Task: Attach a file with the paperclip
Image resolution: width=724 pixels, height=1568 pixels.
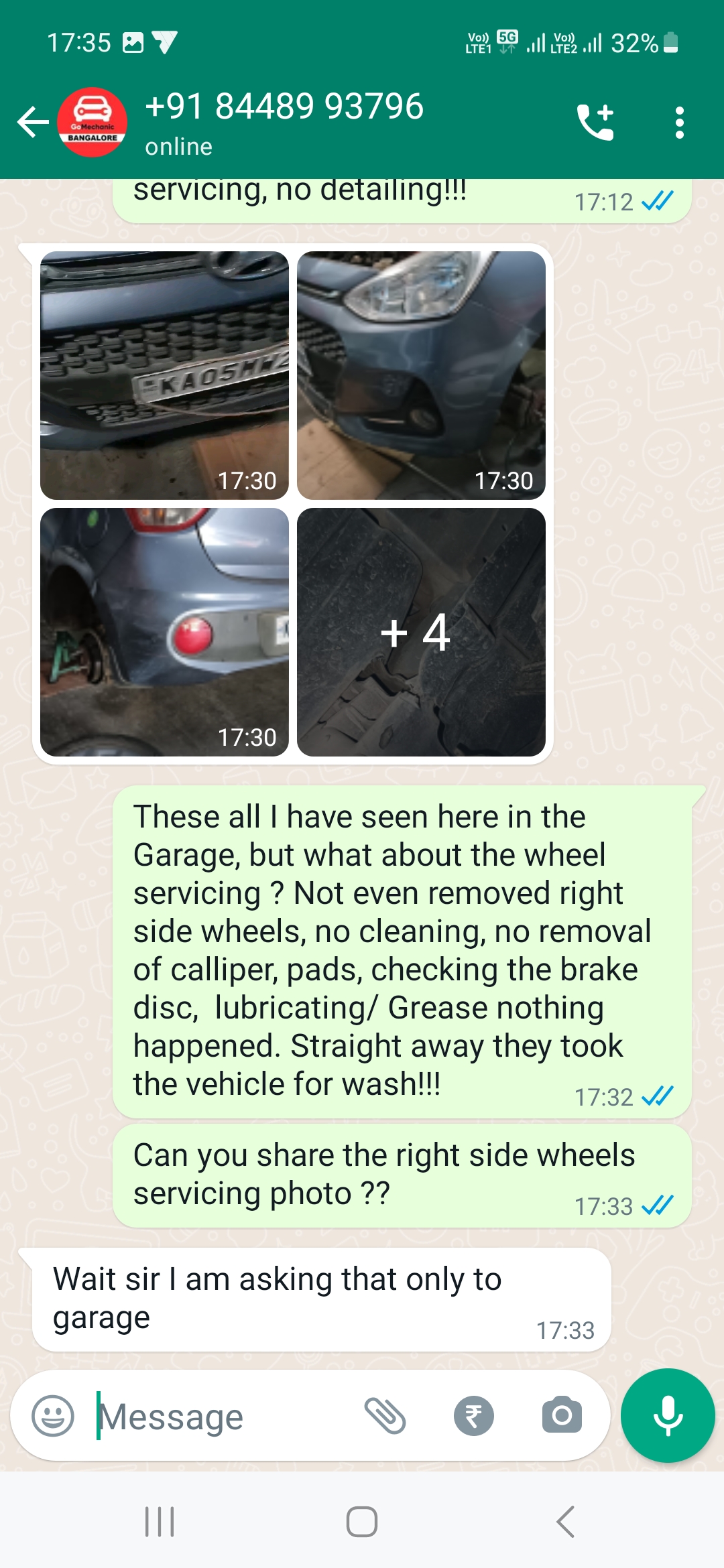Action: point(385,1416)
